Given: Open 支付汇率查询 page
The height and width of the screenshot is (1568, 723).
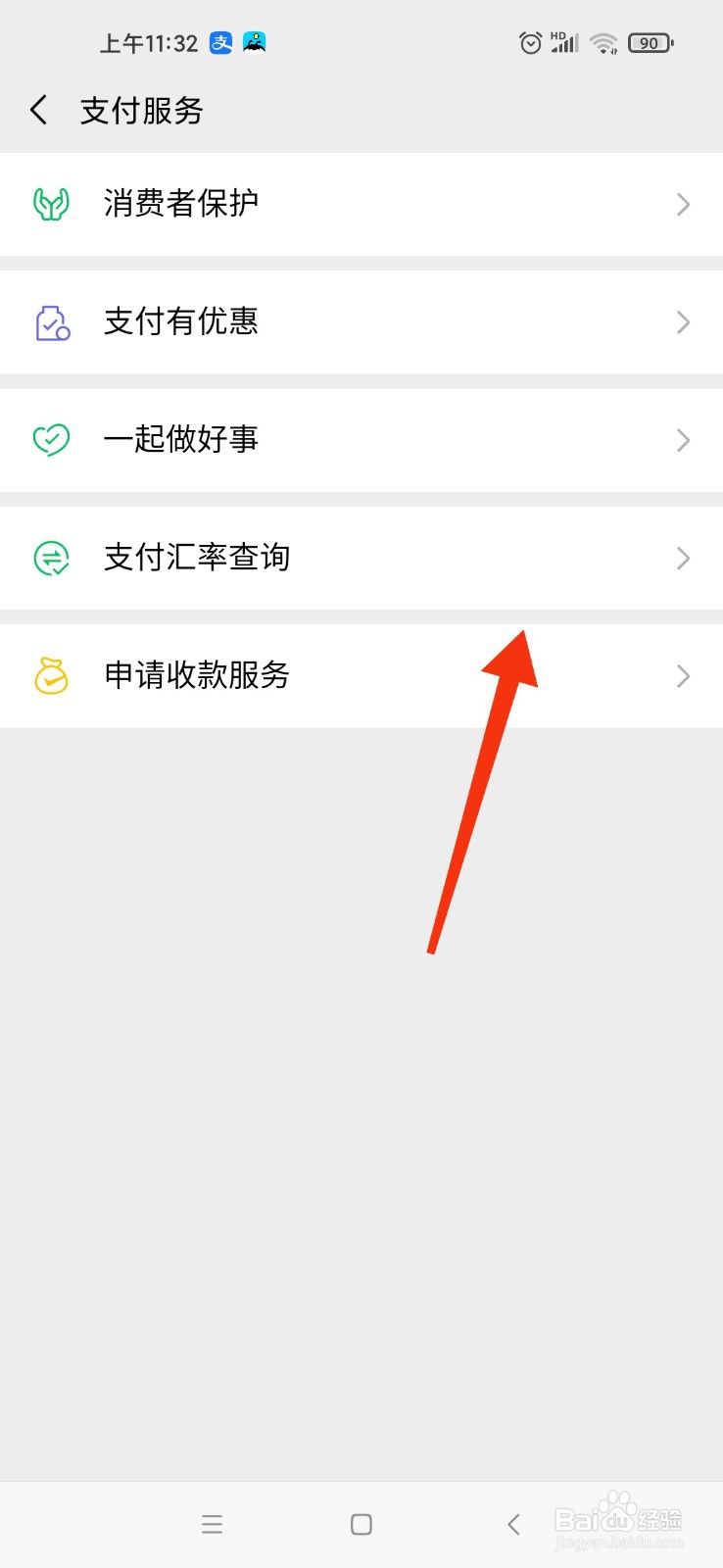Looking at the screenshot, I should click(x=196, y=558).
